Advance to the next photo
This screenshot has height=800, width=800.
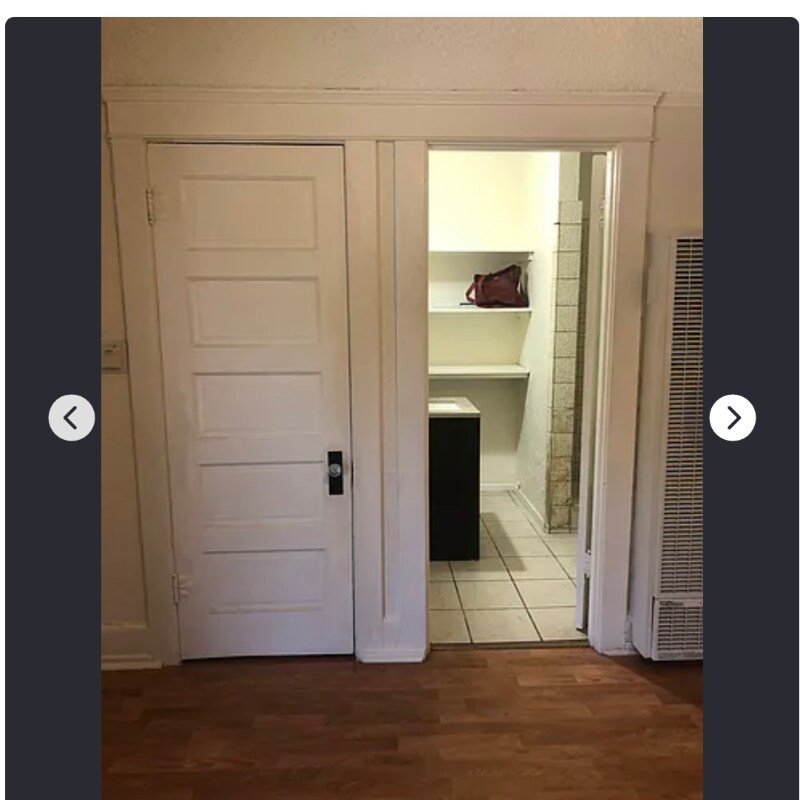pyautogui.click(x=732, y=418)
